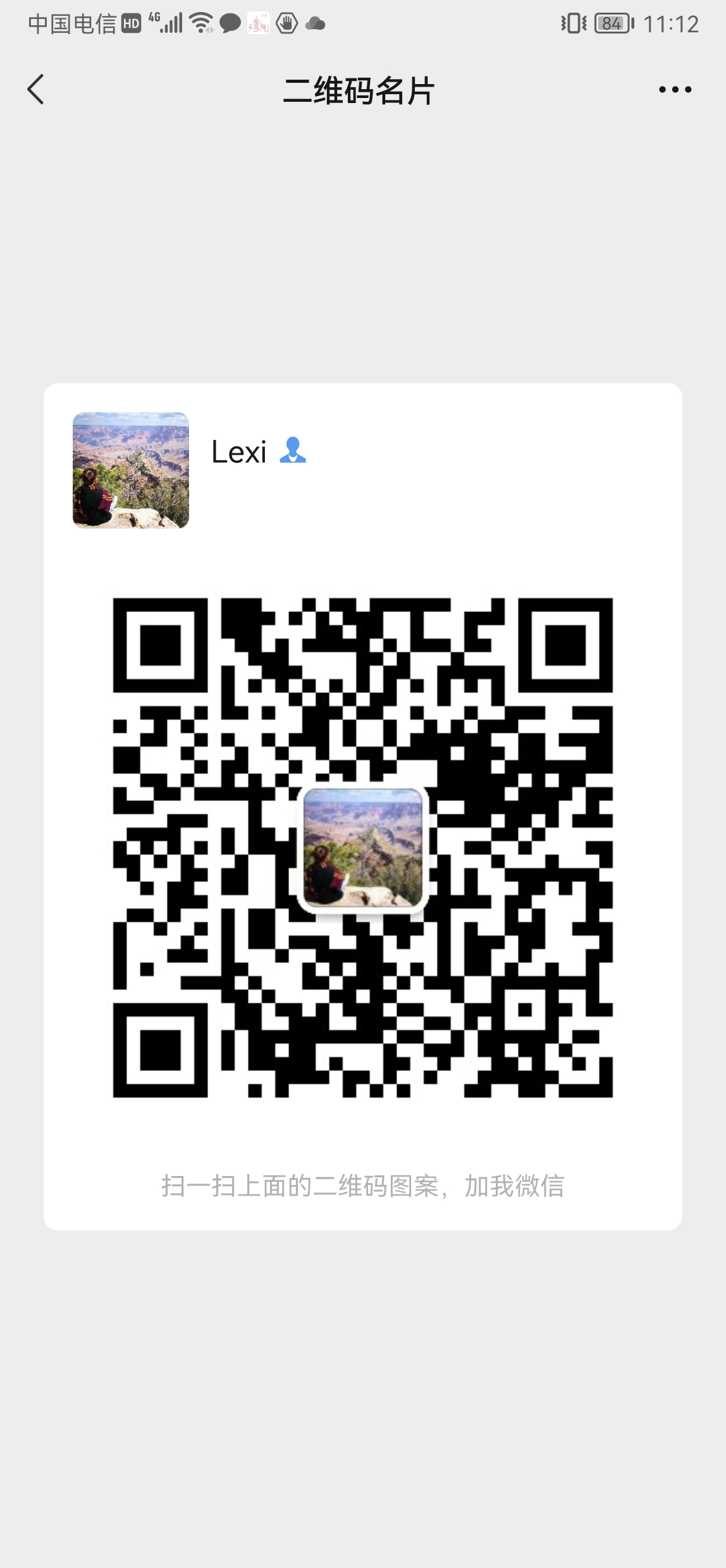The width and height of the screenshot is (726, 1568).
Task: Go back from the QR code card
Action: pos(36,89)
